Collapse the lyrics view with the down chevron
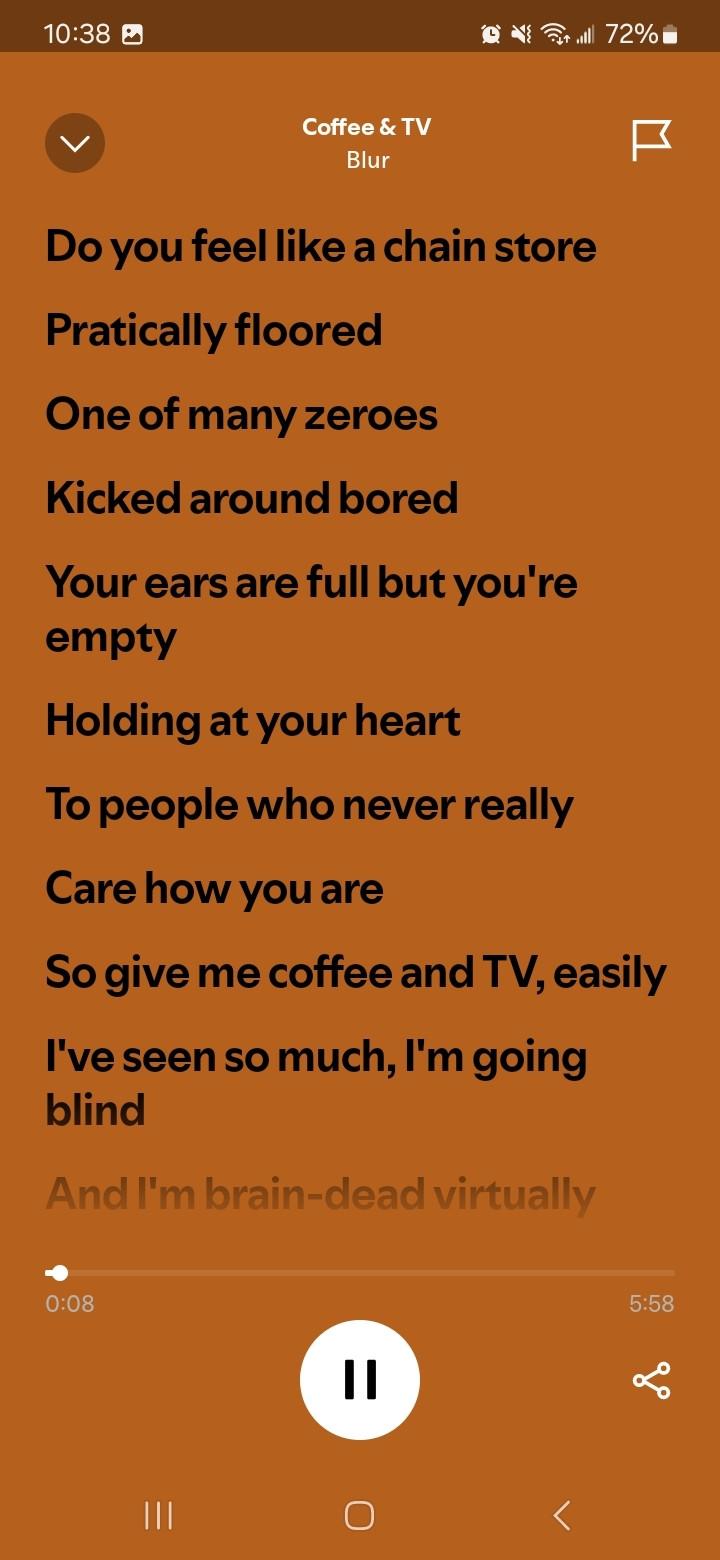Image resolution: width=720 pixels, height=1560 pixels. (75, 143)
